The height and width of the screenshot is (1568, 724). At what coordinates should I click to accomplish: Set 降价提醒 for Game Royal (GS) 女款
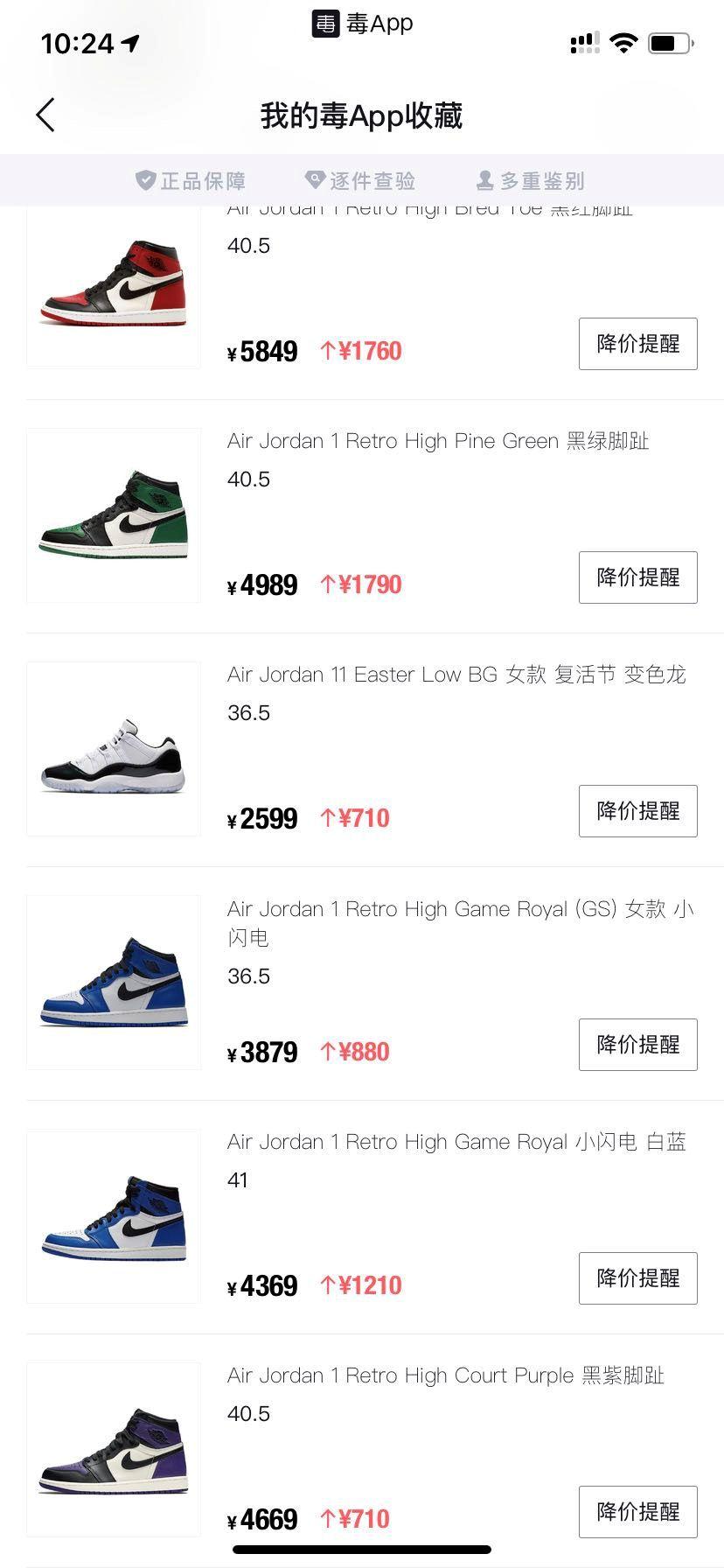click(x=637, y=1045)
